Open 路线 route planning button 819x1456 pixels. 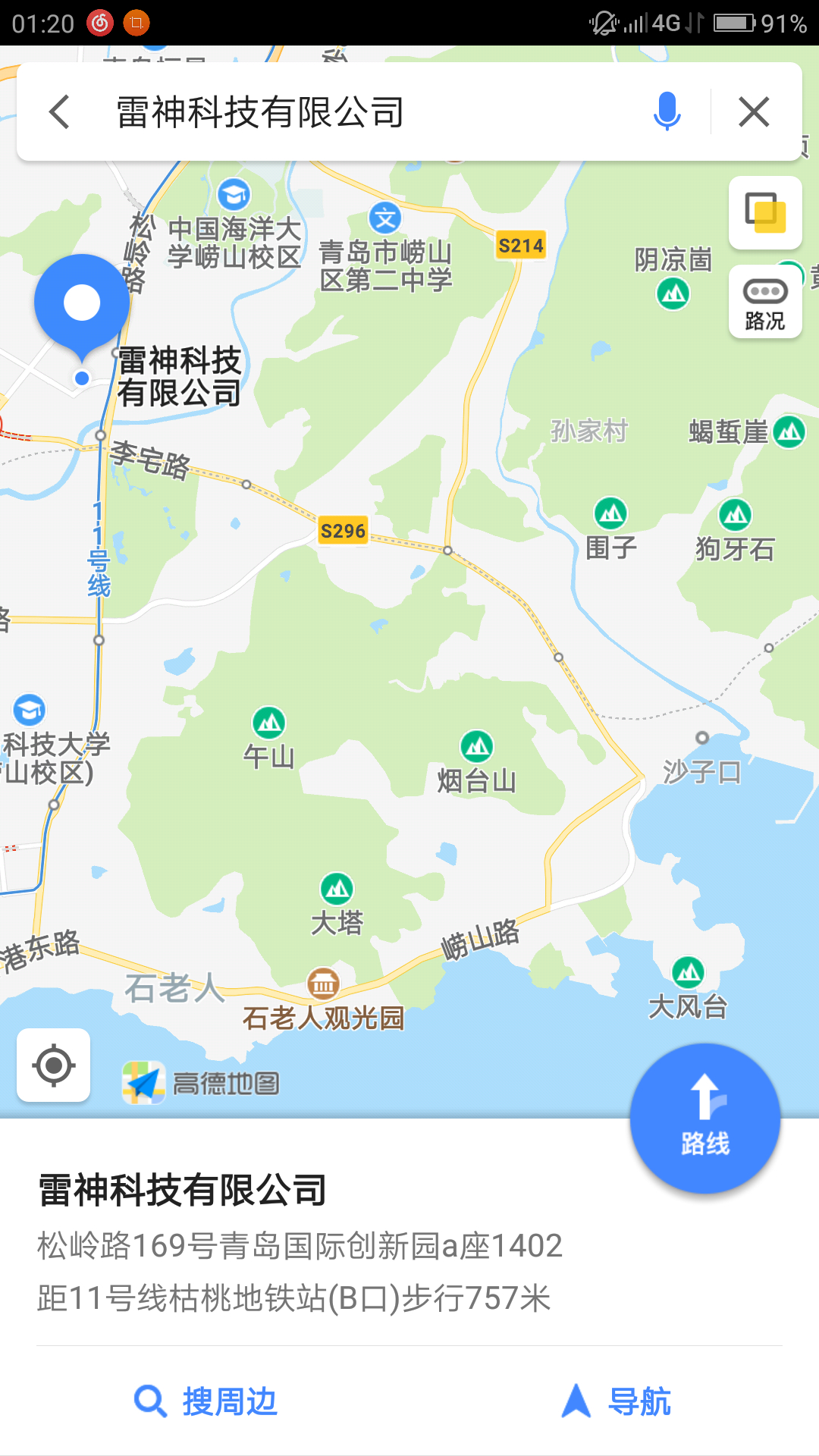click(x=704, y=1119)
